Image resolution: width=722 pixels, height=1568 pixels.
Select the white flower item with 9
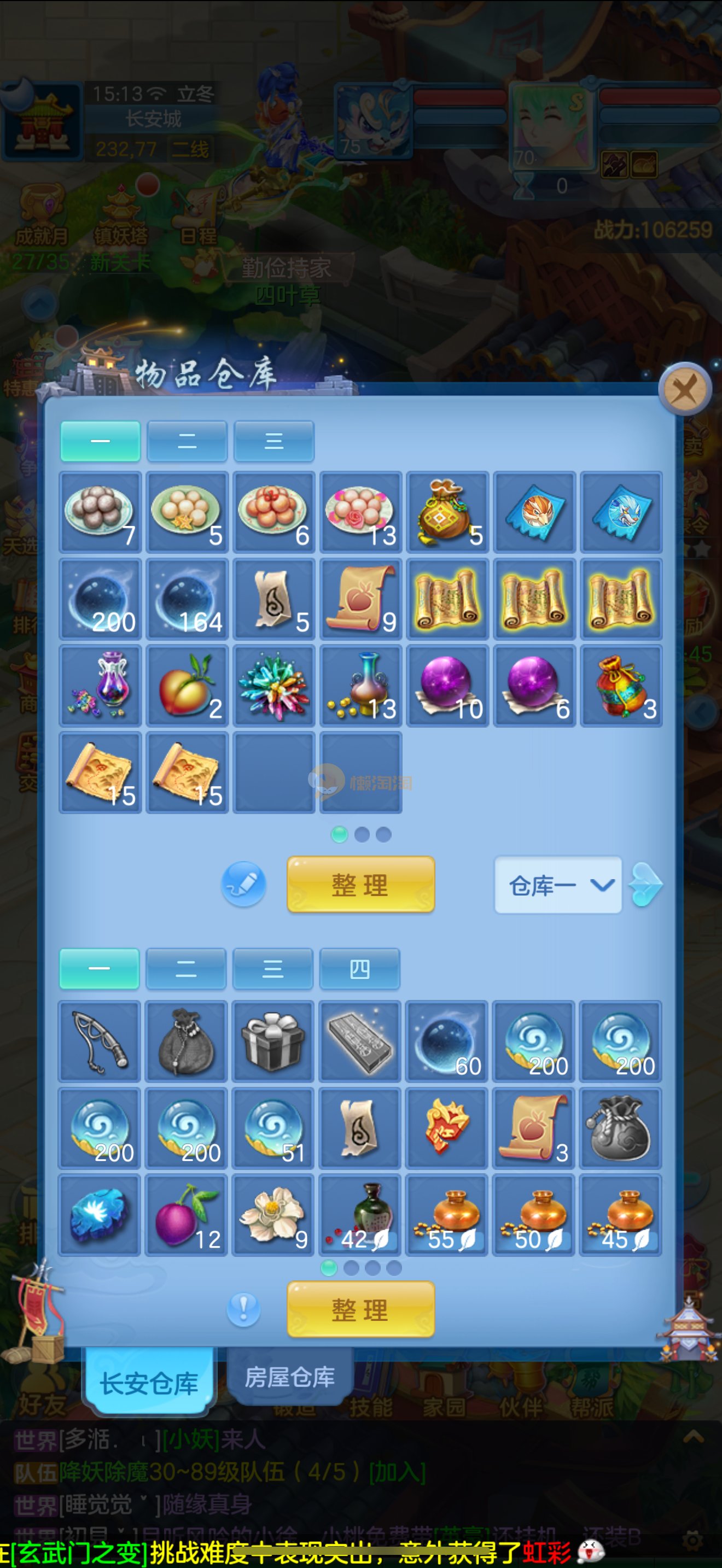[x=273, y=1215]
